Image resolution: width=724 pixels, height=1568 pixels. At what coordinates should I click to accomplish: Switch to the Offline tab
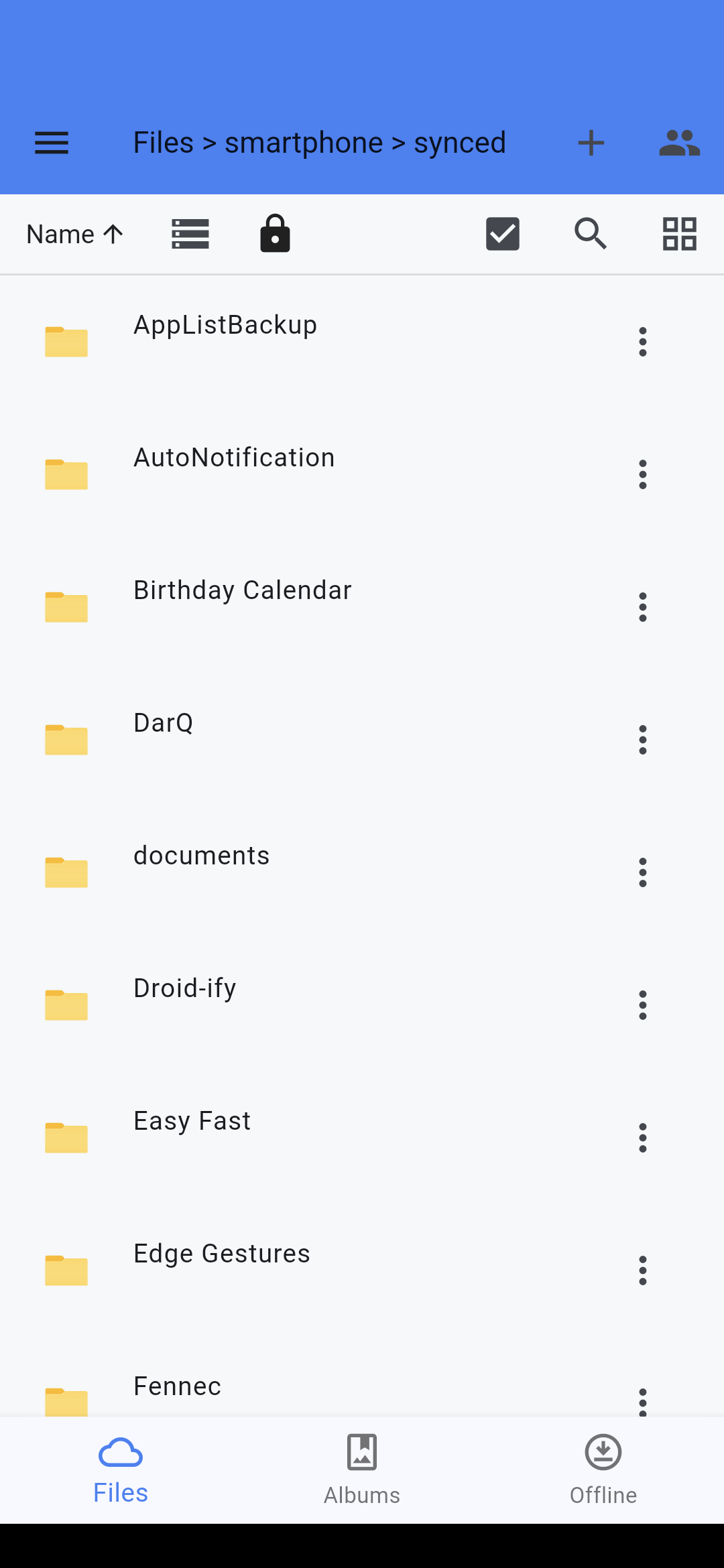click(603, 1470)
